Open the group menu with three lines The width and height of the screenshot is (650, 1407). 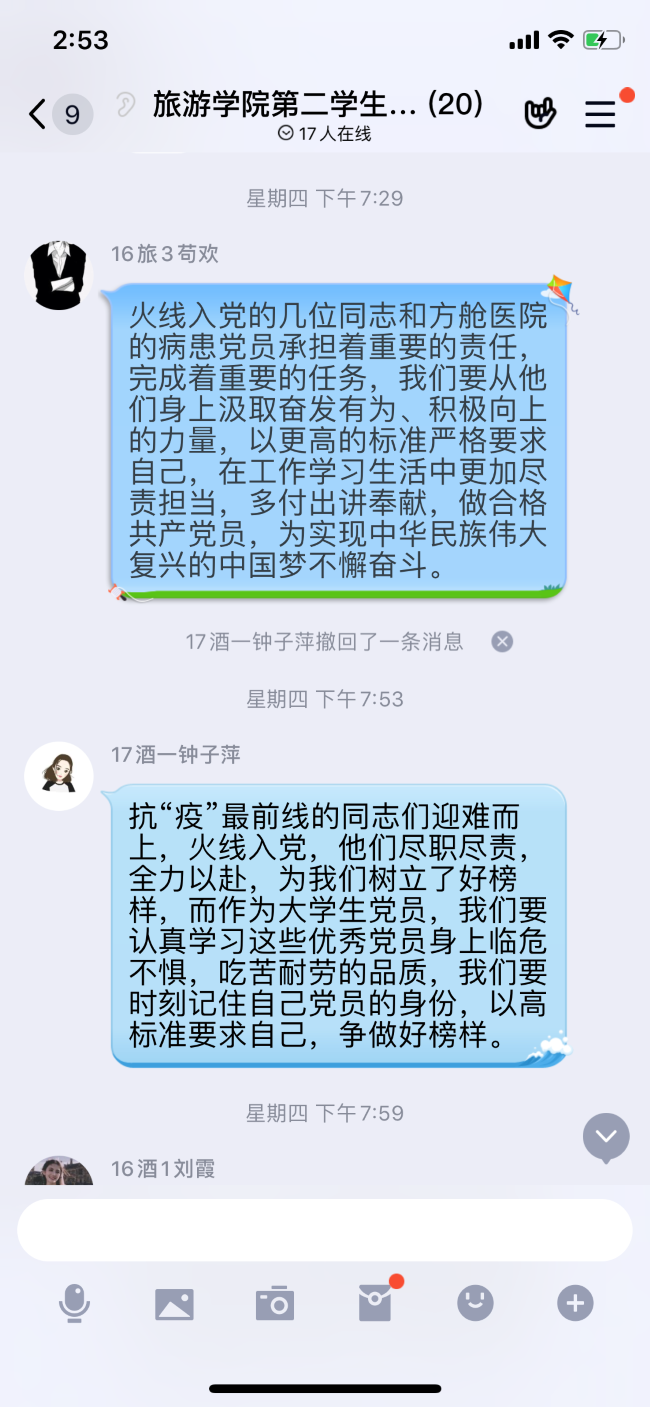(x=600, y=115)
